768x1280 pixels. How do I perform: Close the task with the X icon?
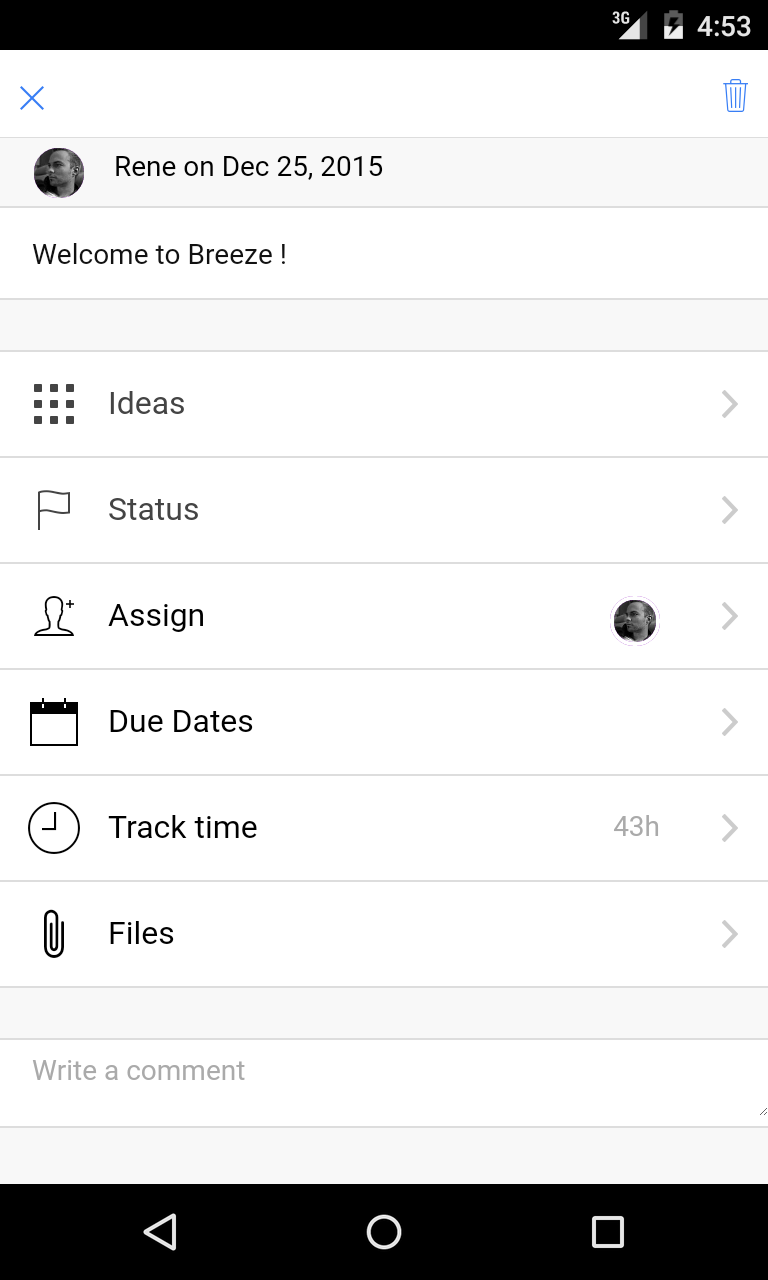point(32,98)
